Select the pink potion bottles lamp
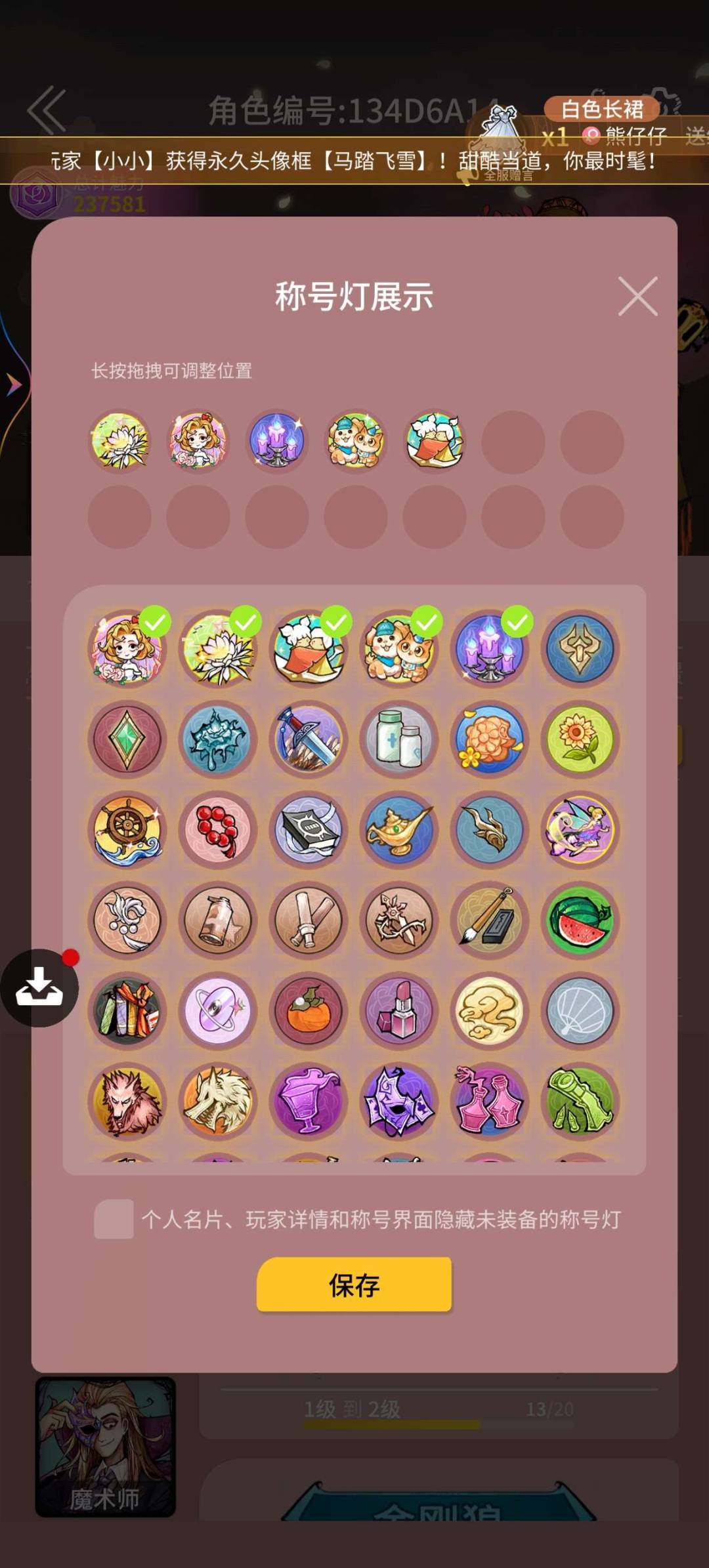The width and height of the screenshot is (709, 1568). click(x=490, y=1101)
